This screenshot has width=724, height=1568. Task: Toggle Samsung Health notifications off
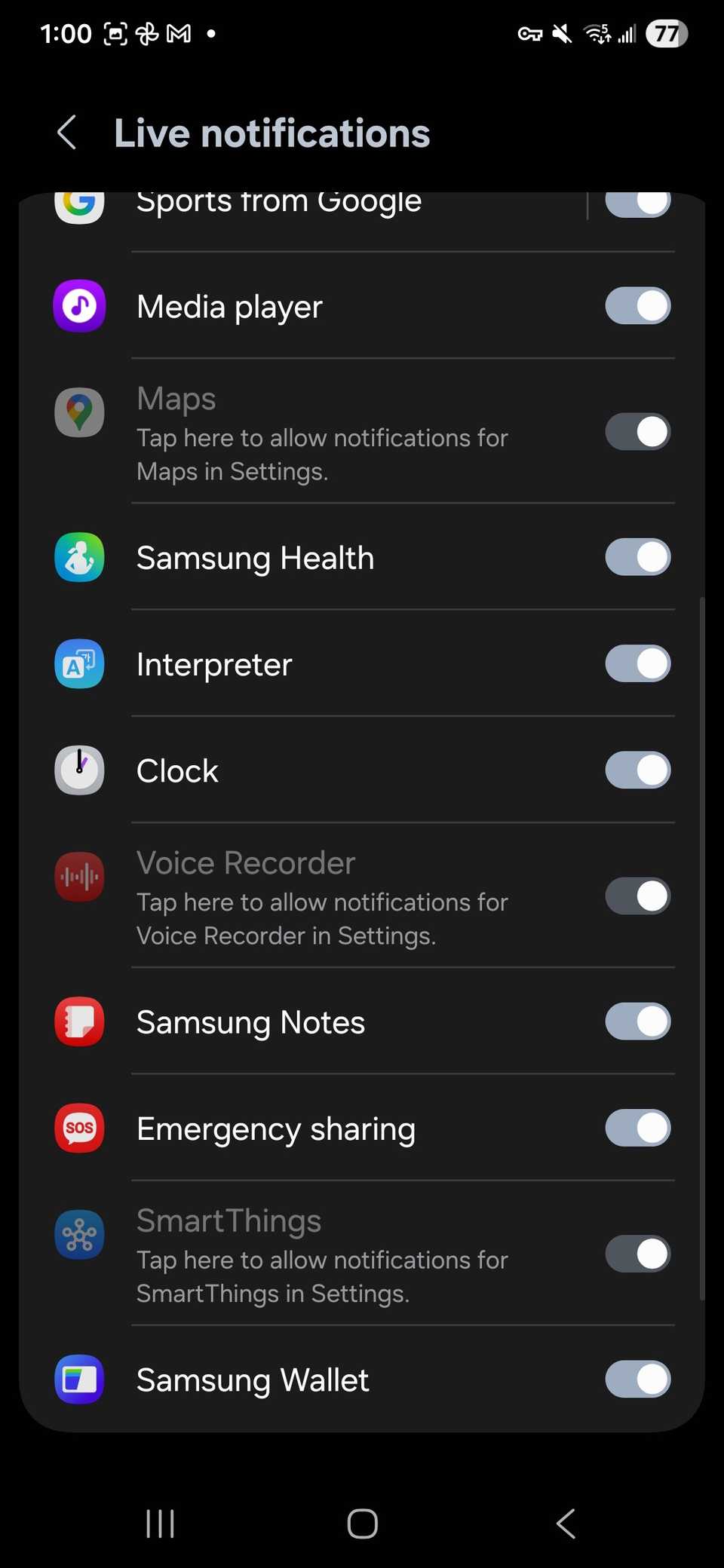tap(637, 558)
